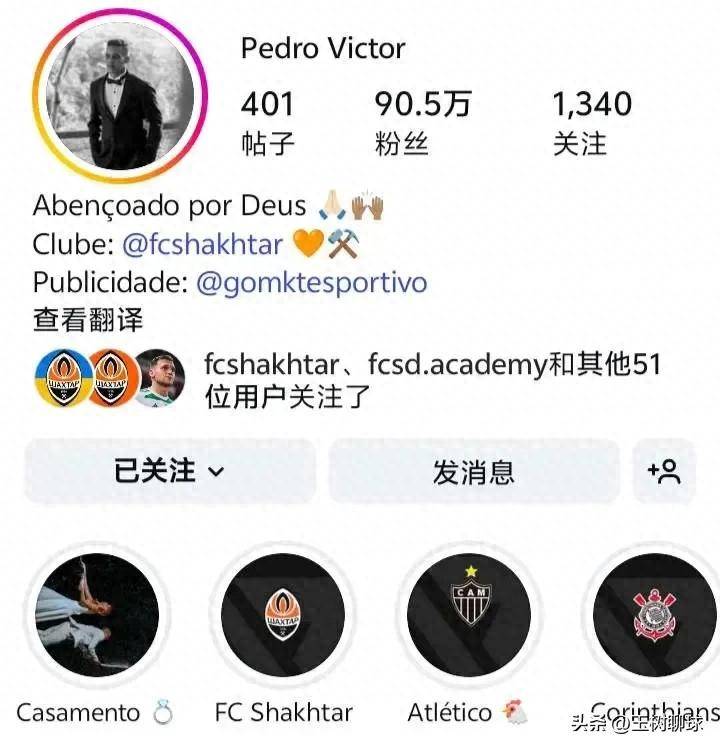Viewport: 720px width, 749px height.
Task: Expand the 已关注 following options
Action: tap(169, 471)
